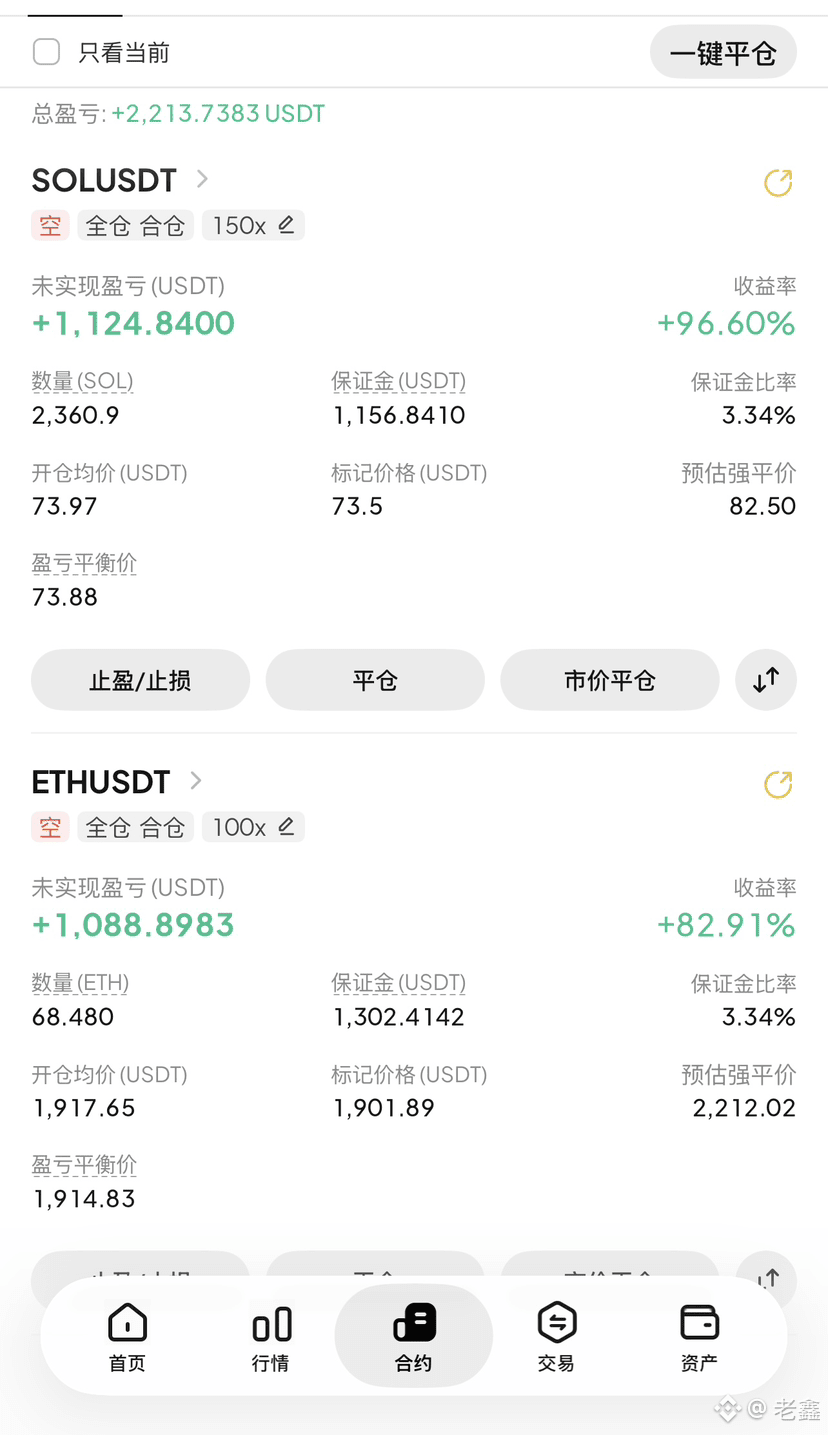Share the ETHUSDT position

click(778, 785)
